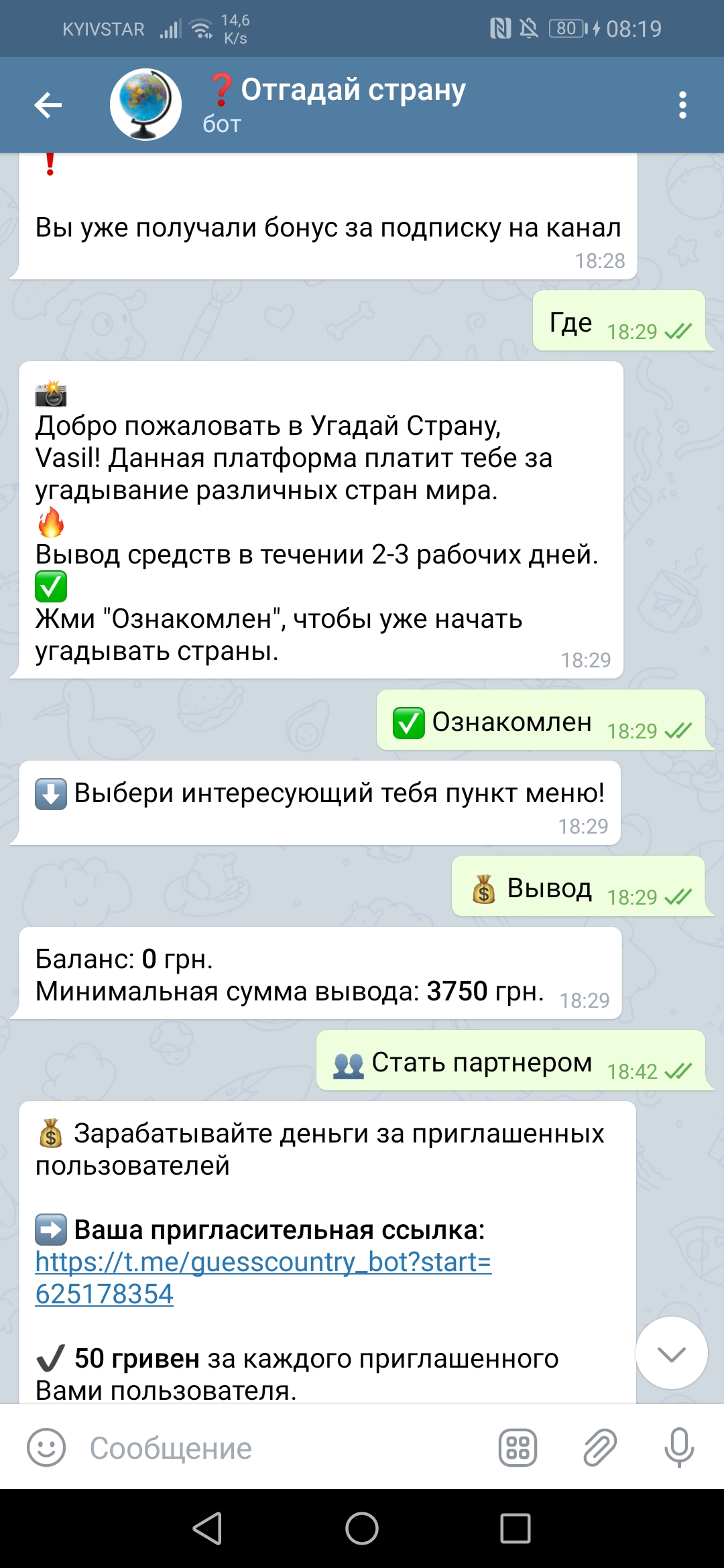This screenshot has height=1568, width=724.
Task: Jump to latest messages with down arrow
Action: click(672, 1353)
